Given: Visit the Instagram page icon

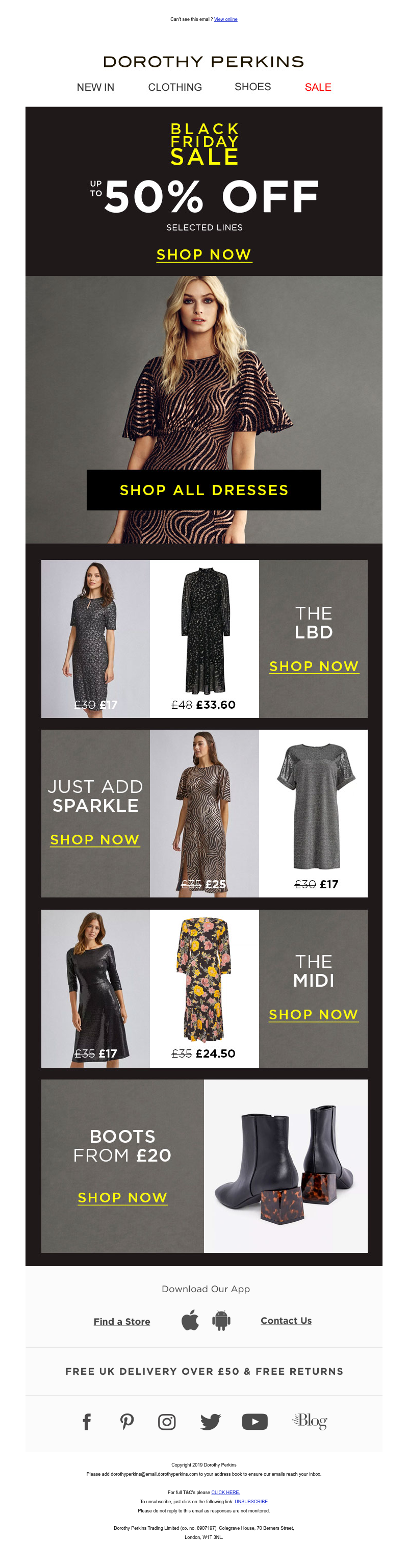Looking at the screenshot, I should pos(167,1421).
